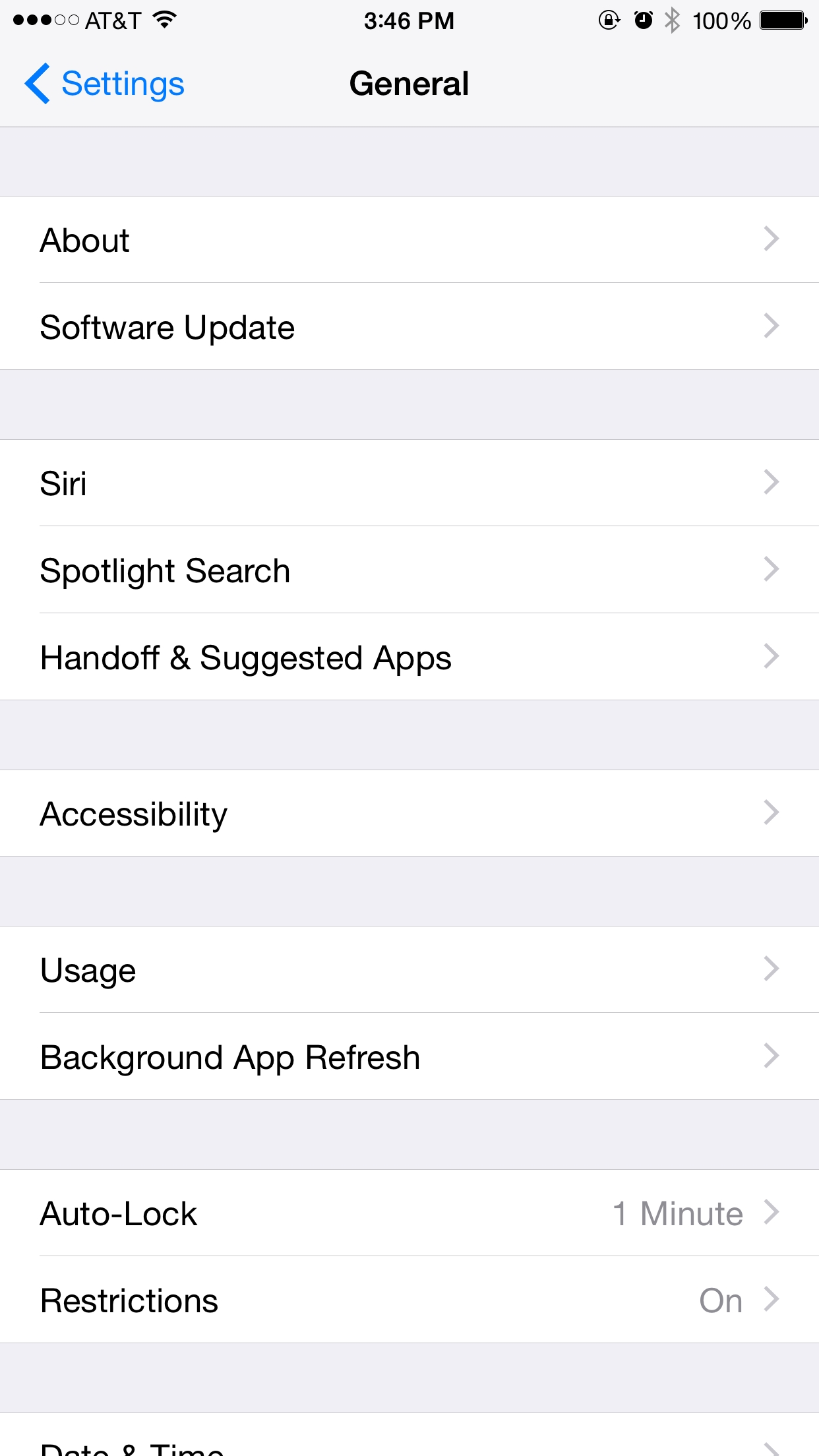This screenshot has width=819, height=1456.
Task: Open the About row
Action: coord(409,240)
